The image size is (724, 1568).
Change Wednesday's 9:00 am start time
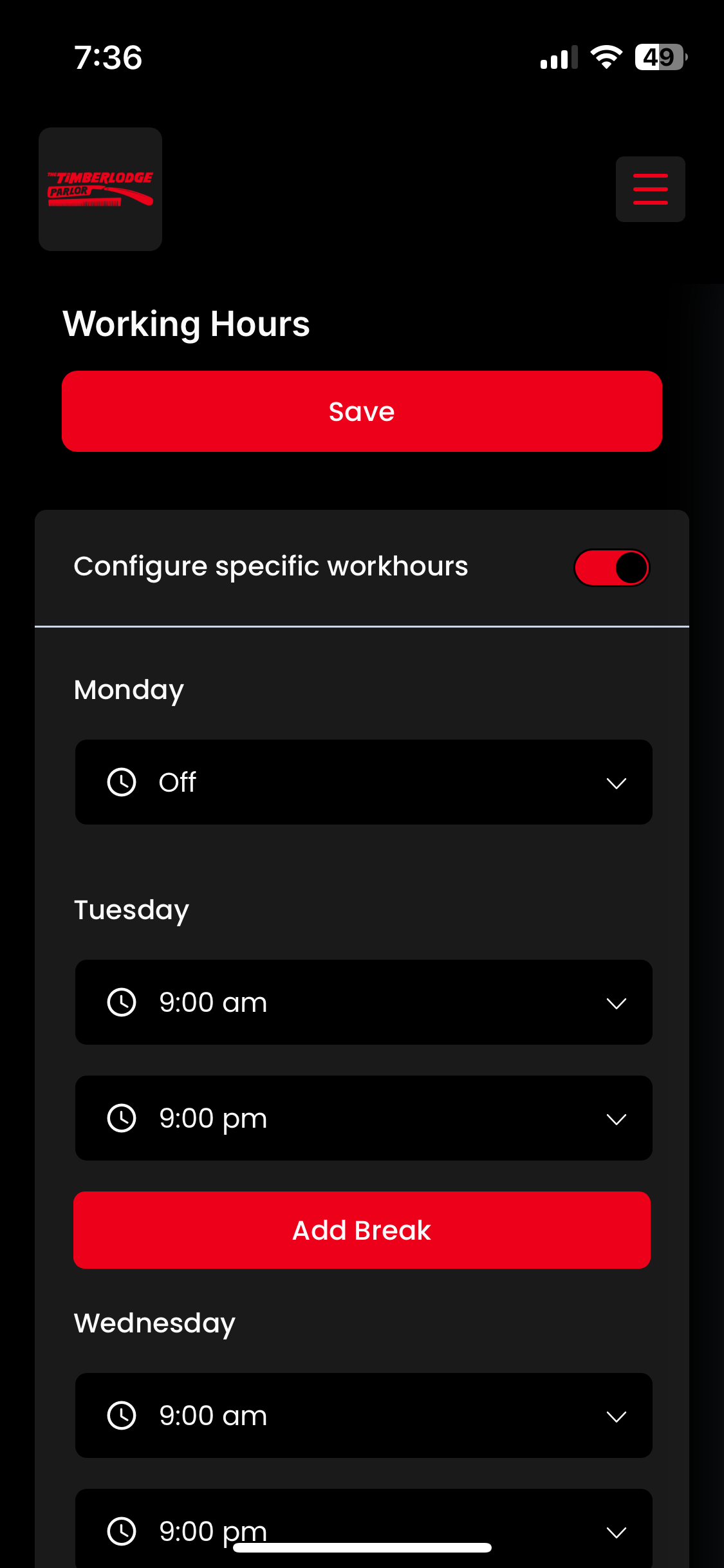point(364,1415)
